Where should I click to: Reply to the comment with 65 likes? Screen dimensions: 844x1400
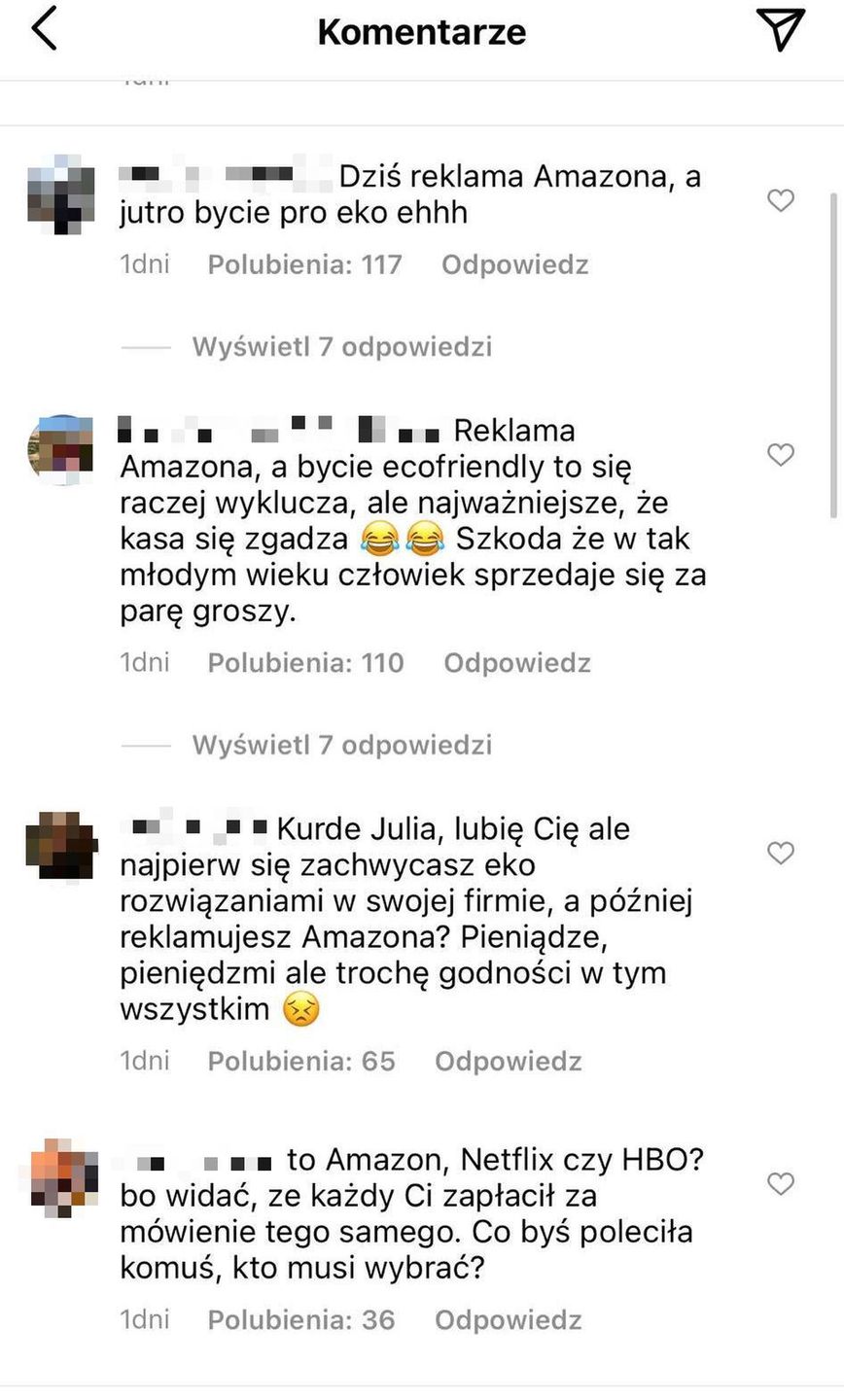(x=508, y=1061)
